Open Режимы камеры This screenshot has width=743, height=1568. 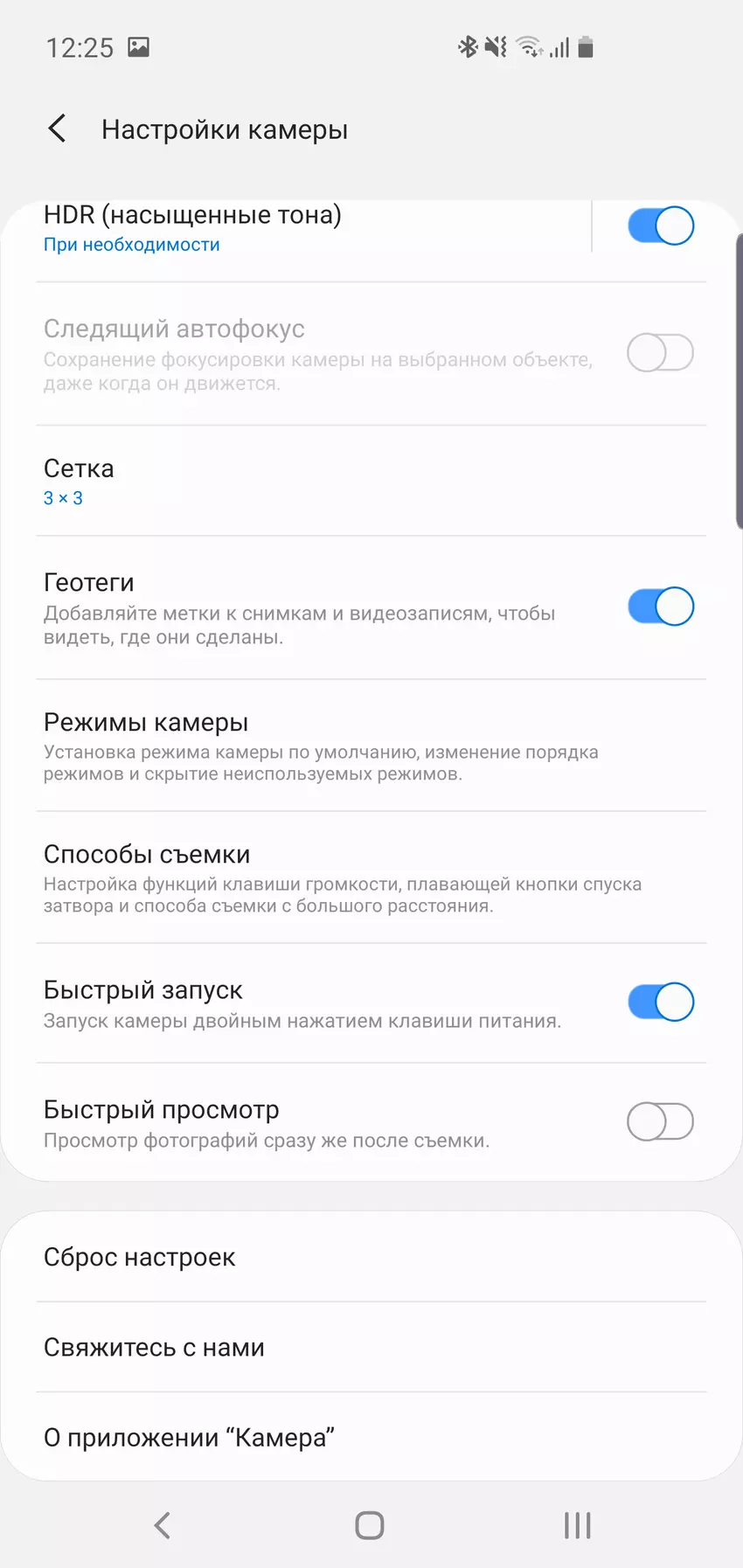[350, 746]
